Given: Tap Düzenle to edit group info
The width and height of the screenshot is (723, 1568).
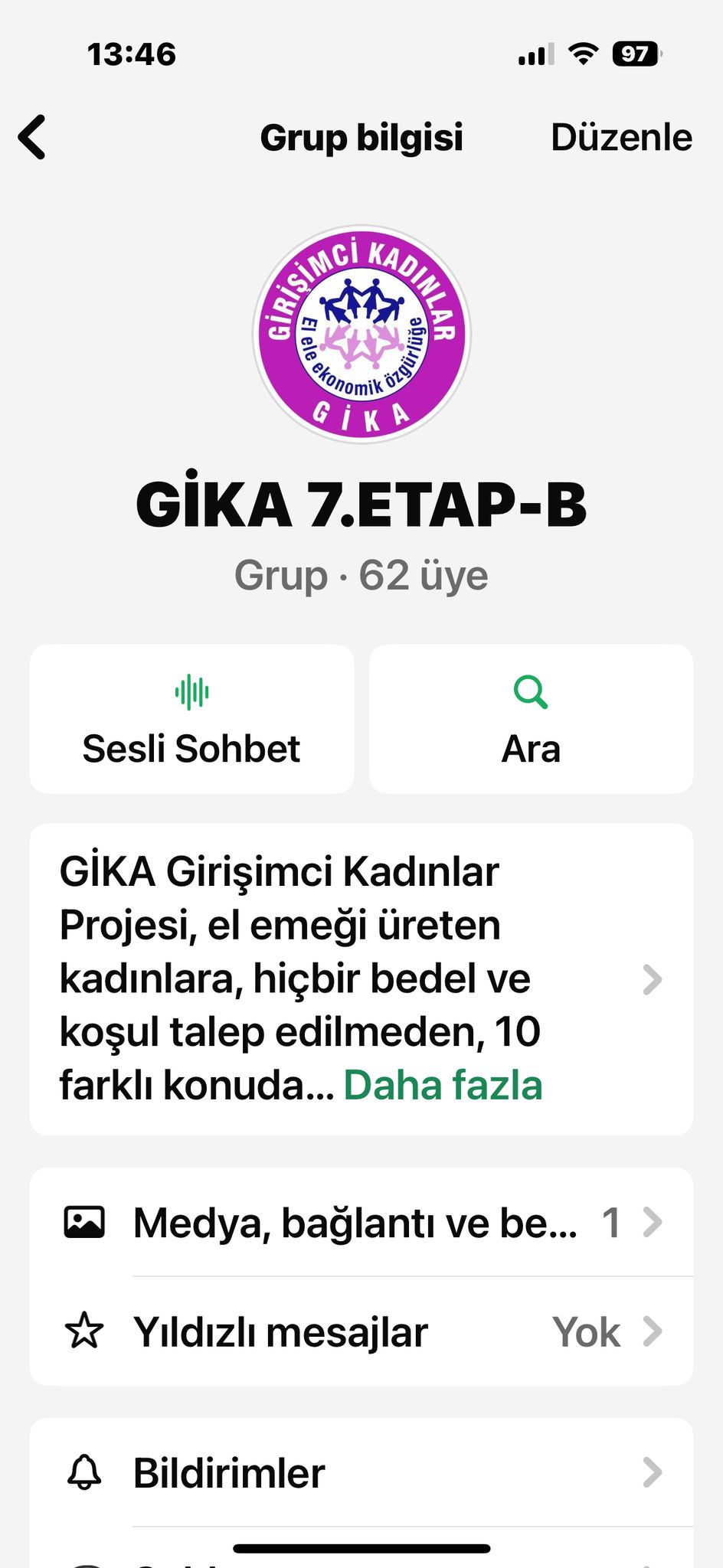Looking at the screenshot, I should tap(621, 138).
